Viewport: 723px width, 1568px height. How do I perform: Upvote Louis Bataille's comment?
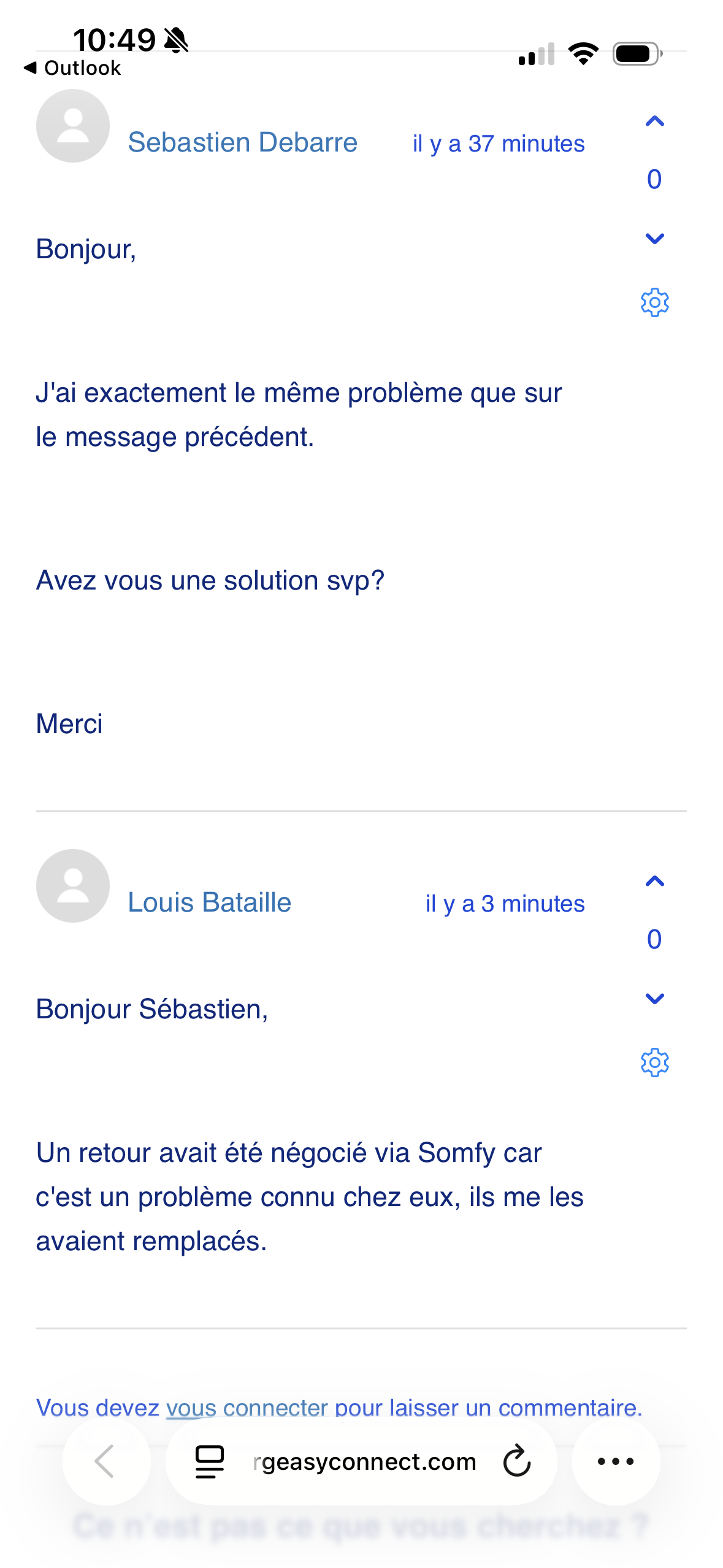[x=654, y=882]
